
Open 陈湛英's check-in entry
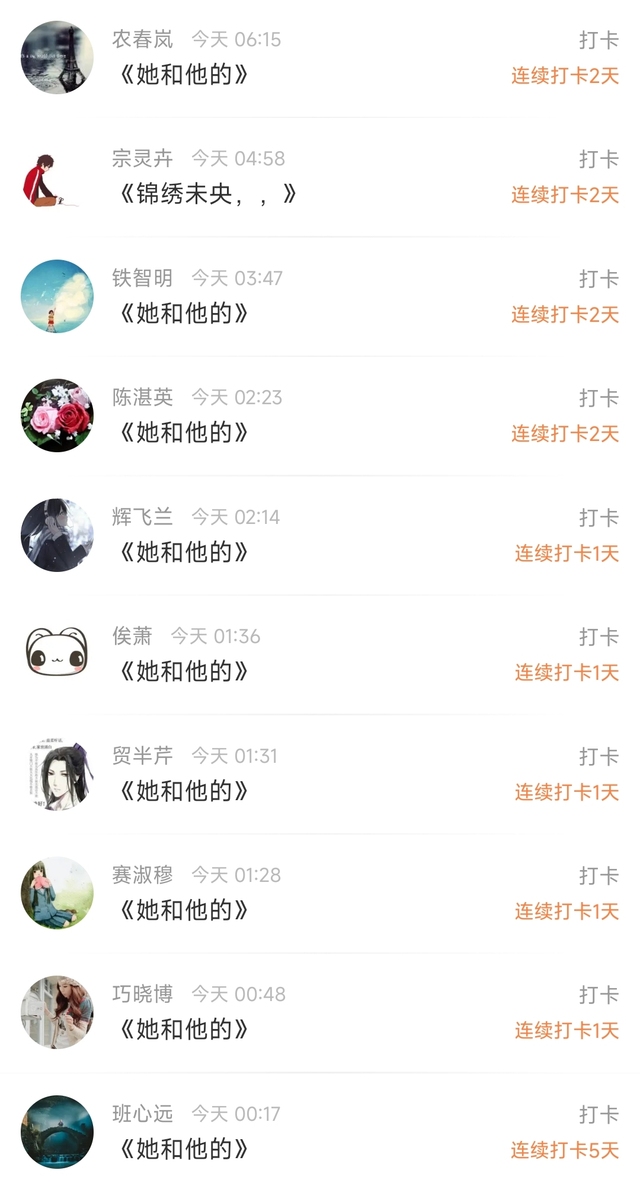(320, 416)
